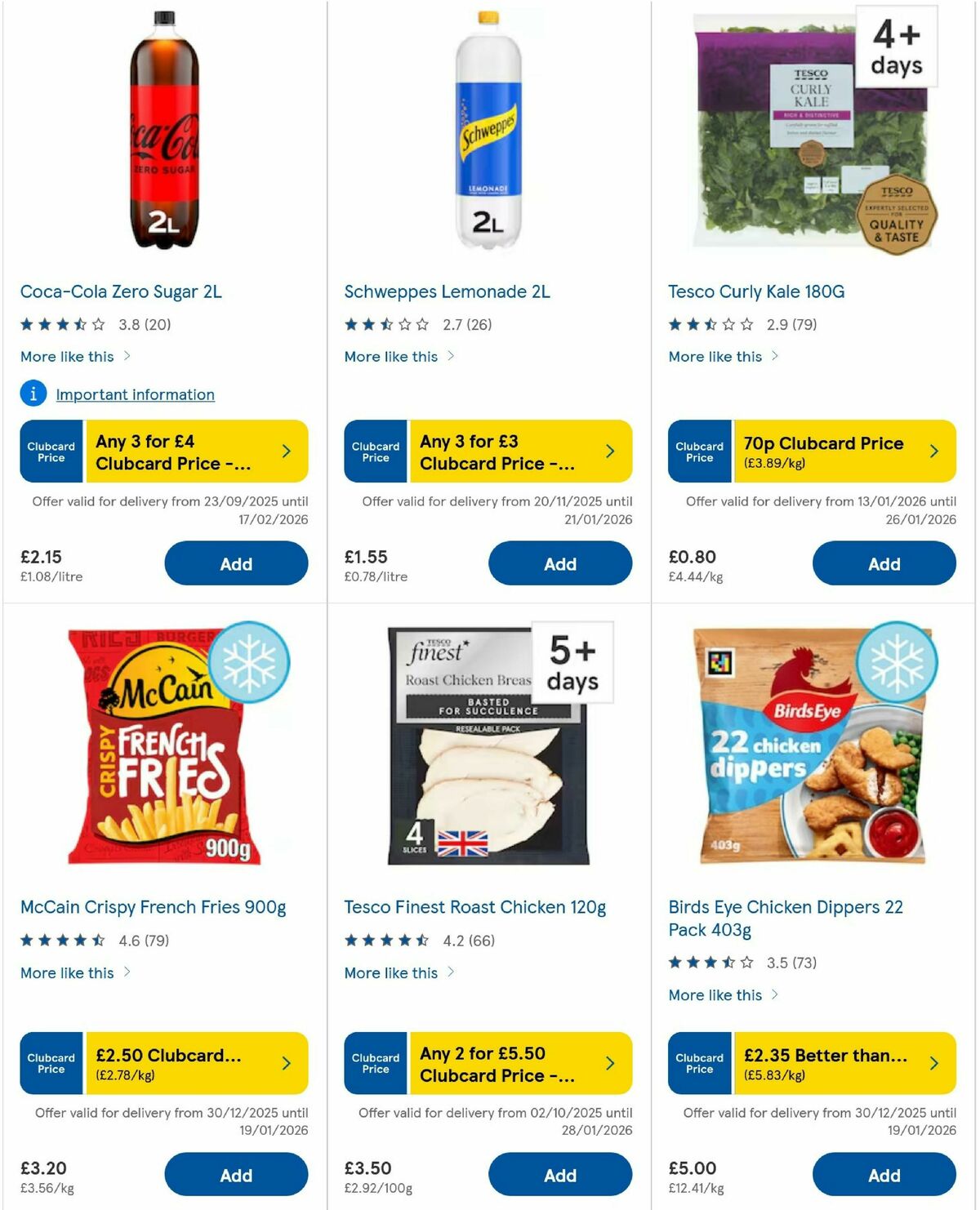
Task: Click the Clubcard Price badge on the Curly Kale offer
Action: click(x=699, y=451)
